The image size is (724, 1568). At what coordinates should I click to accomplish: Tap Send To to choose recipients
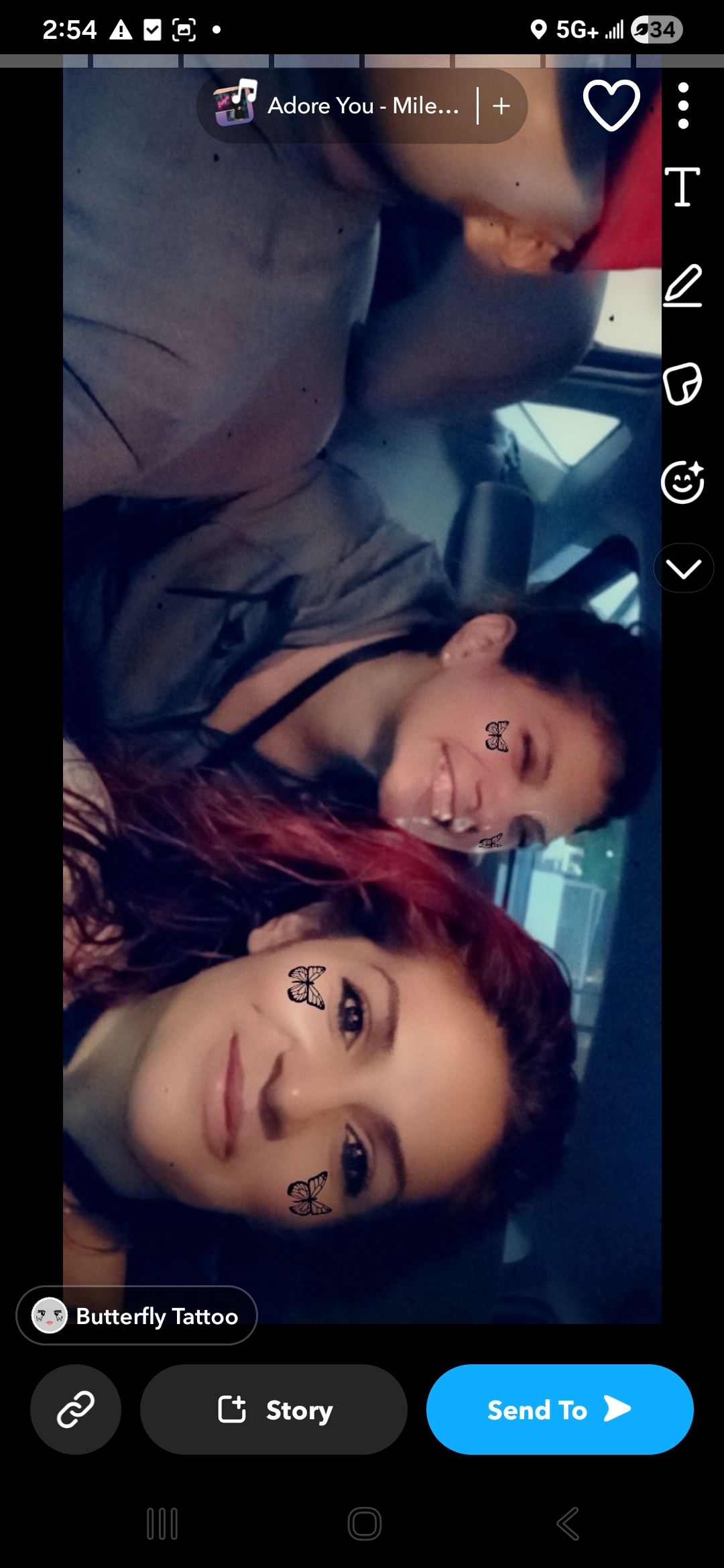(560, 1409)
